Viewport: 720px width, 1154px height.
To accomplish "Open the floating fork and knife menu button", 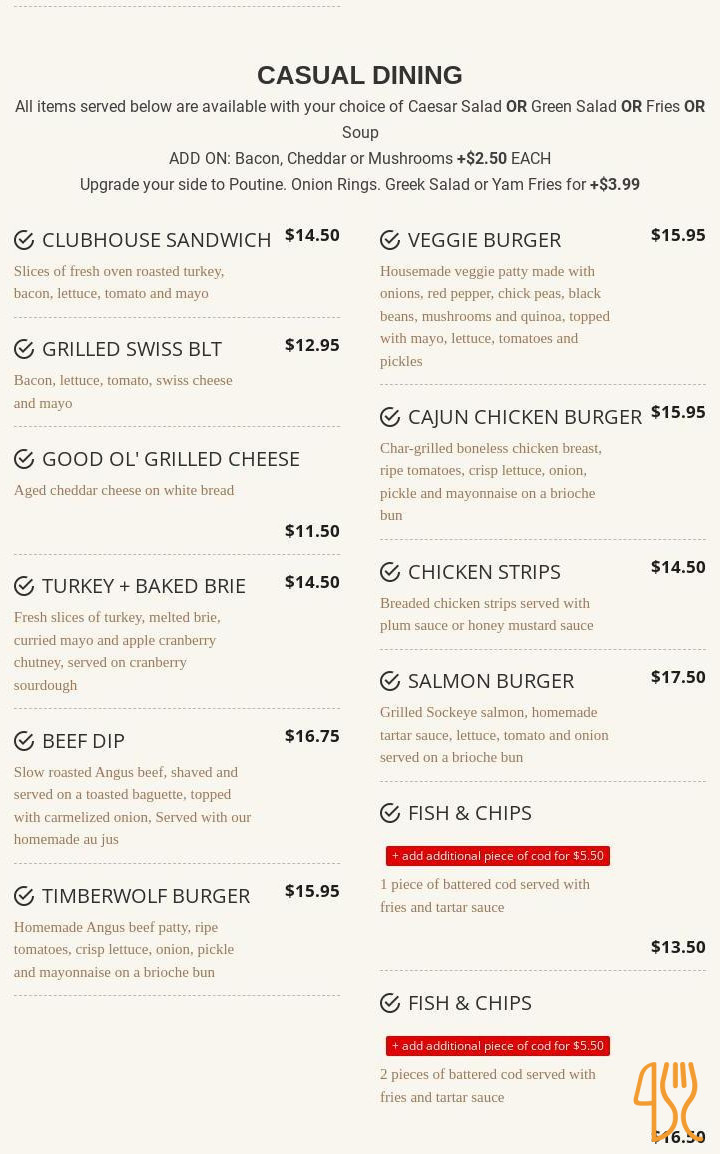I will tap(667, 1101).
